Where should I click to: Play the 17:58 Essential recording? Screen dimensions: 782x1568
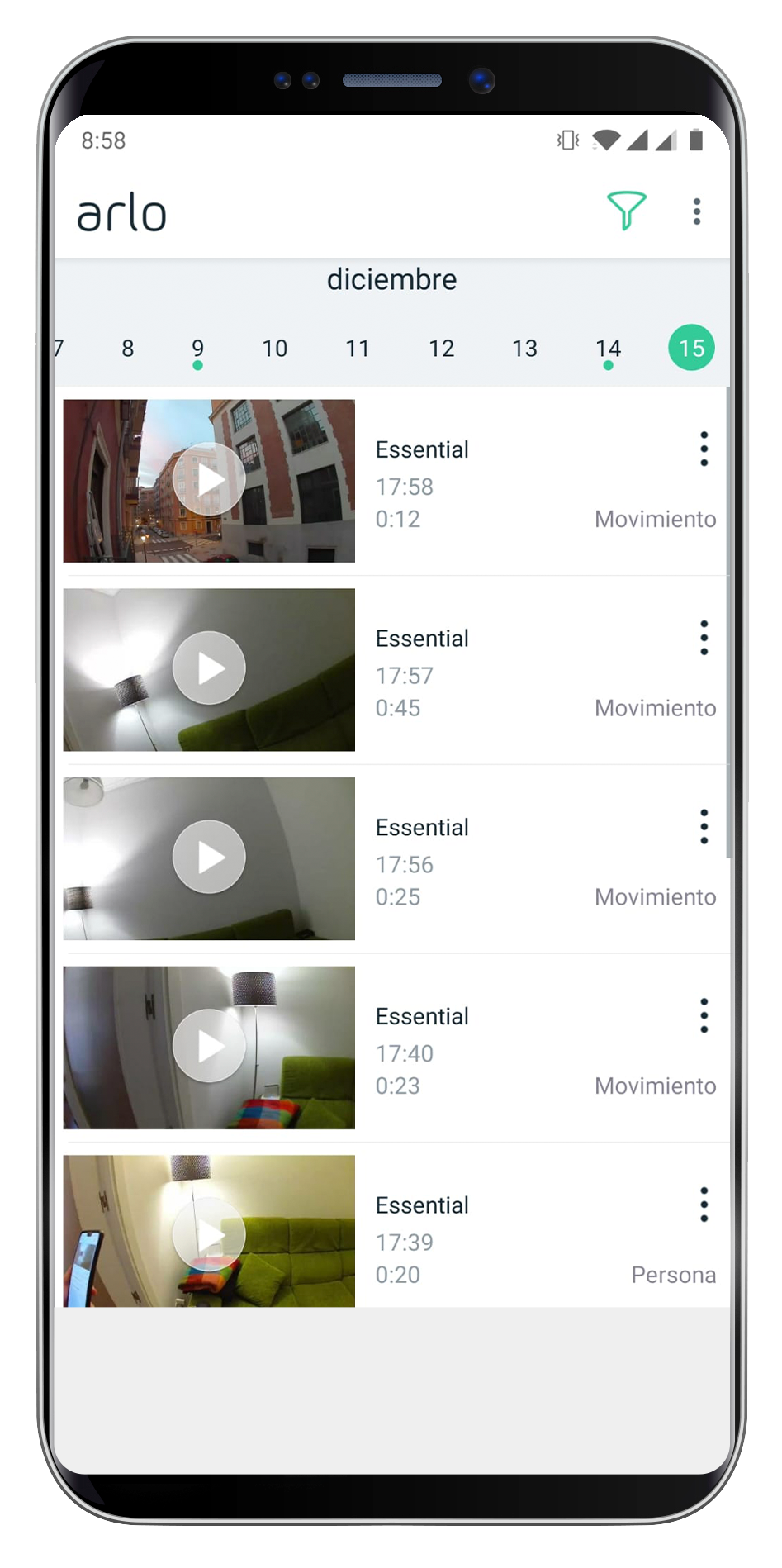click(x=209, y=479)
